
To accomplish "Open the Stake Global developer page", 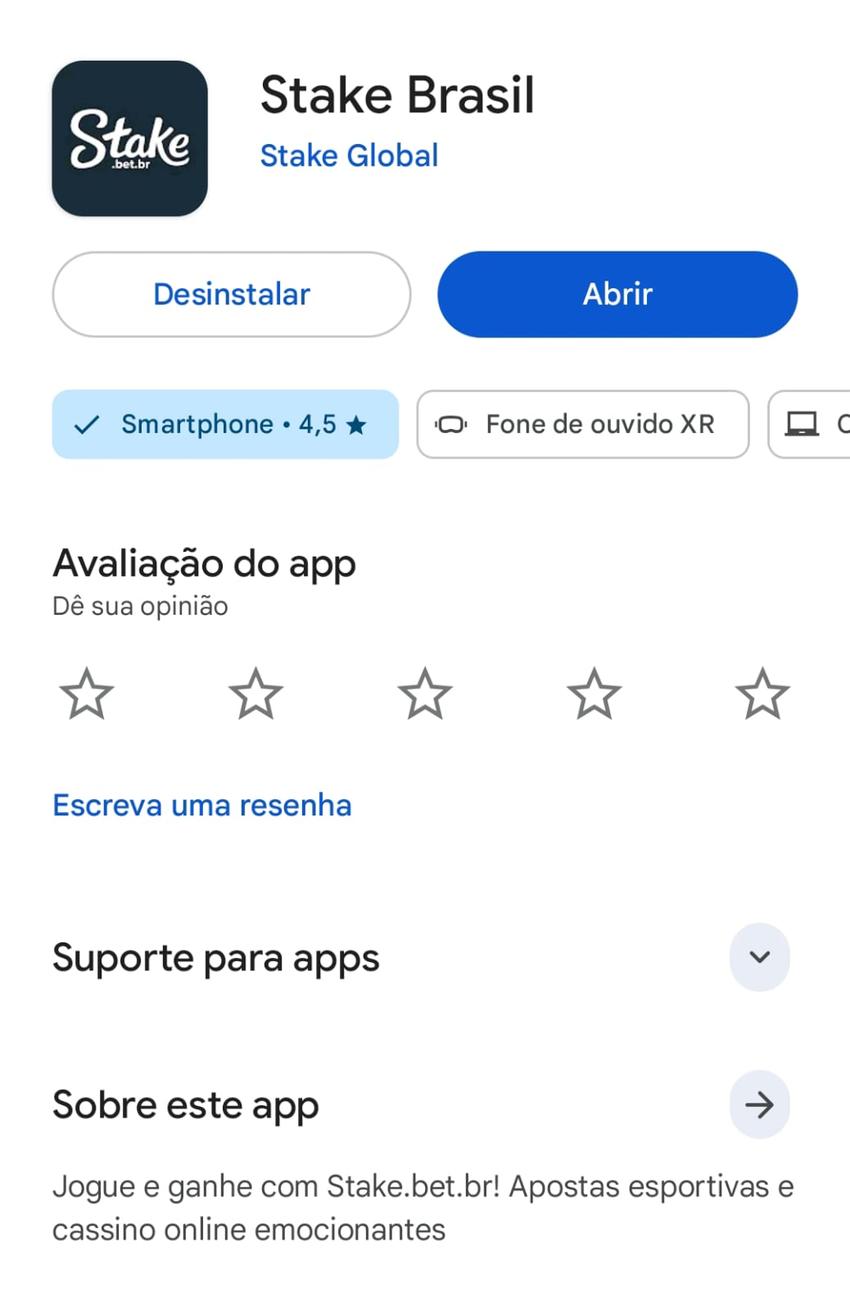I will click(x=349, y=155).
